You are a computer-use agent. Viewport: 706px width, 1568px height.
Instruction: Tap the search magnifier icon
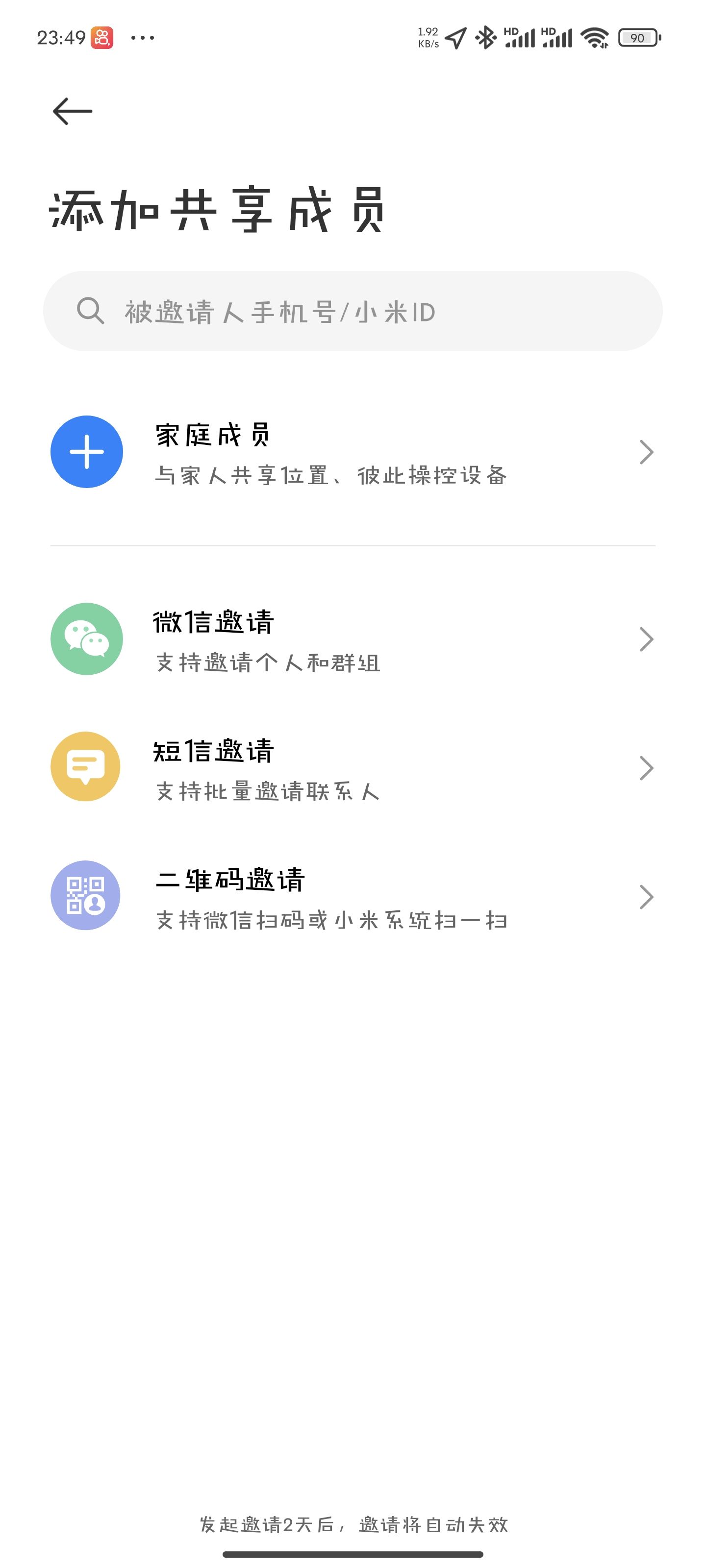90,312
